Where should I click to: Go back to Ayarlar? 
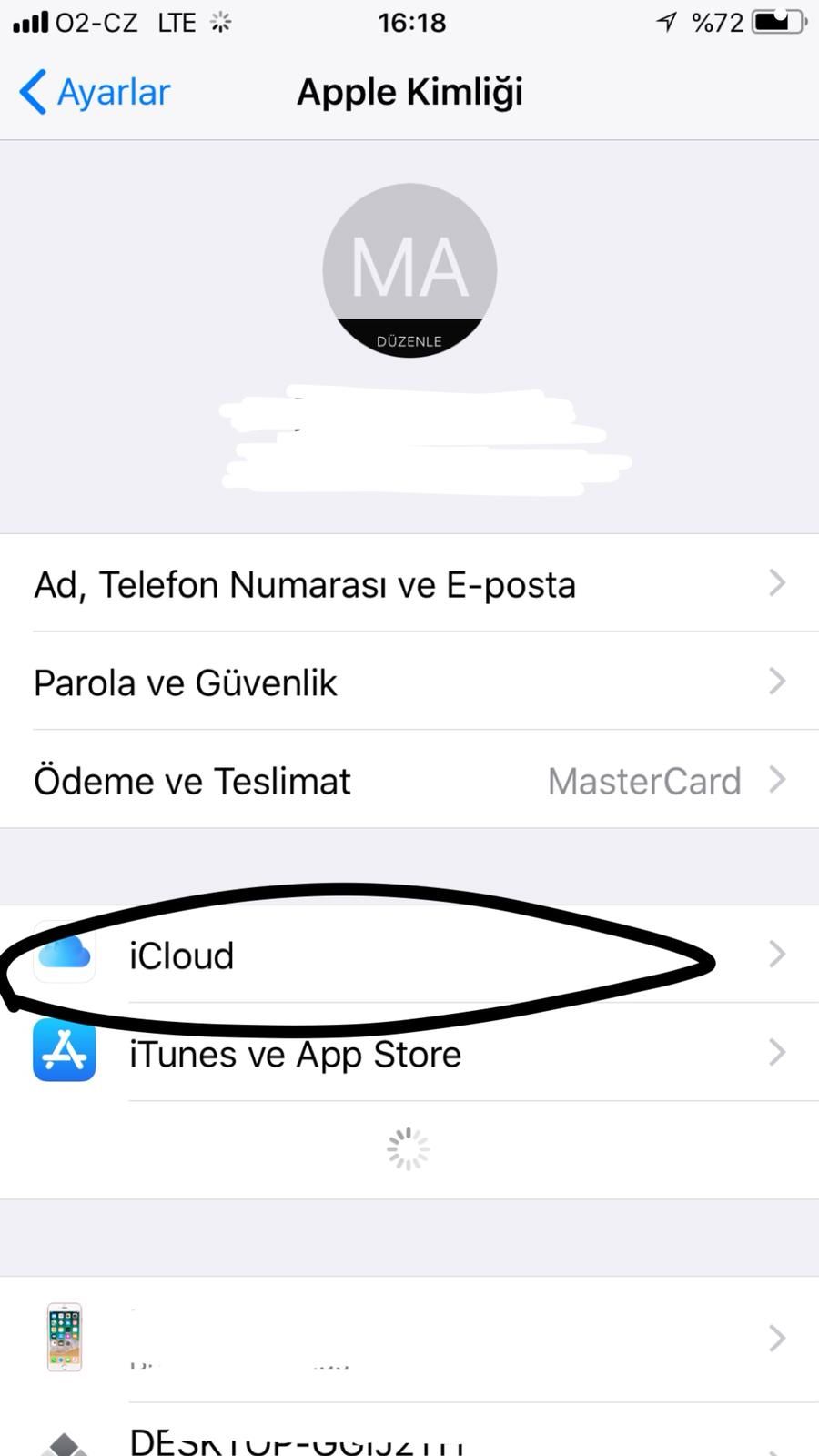click(95, 93)
